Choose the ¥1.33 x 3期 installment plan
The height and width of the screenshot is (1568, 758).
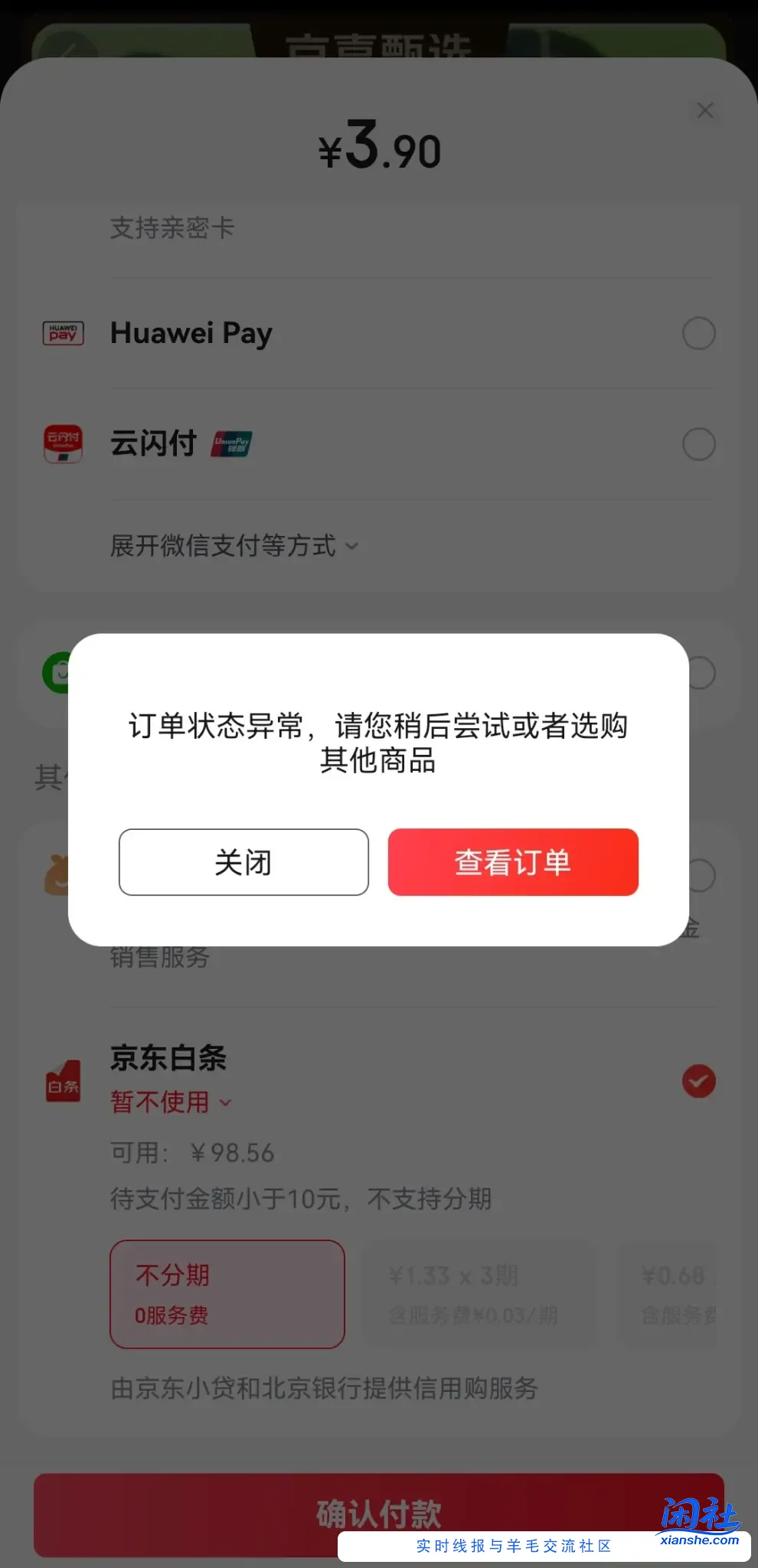click(x=480, y=1294)
